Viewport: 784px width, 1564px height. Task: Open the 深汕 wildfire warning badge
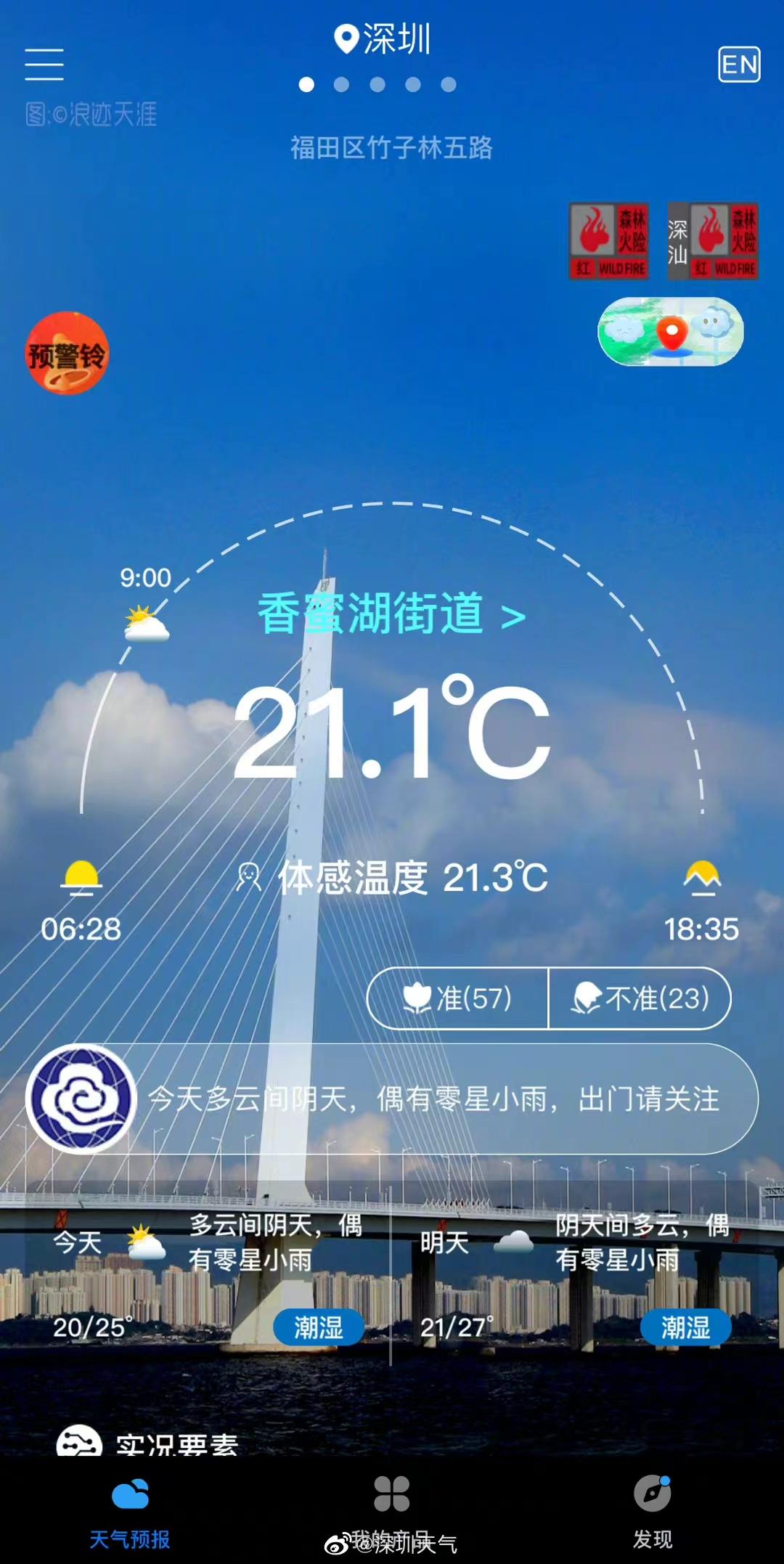click(x=713, y=241)
